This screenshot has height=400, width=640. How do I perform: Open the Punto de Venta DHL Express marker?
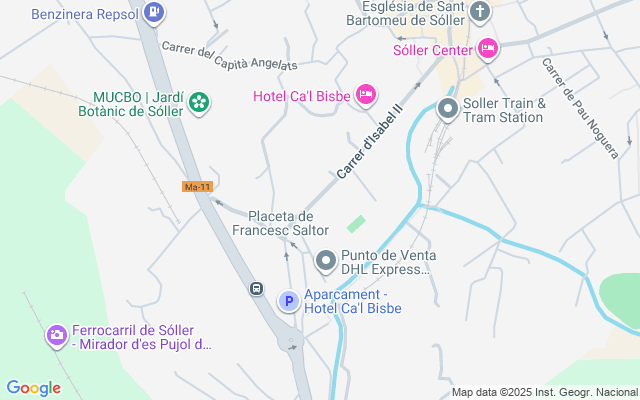(x=325, y=262)
